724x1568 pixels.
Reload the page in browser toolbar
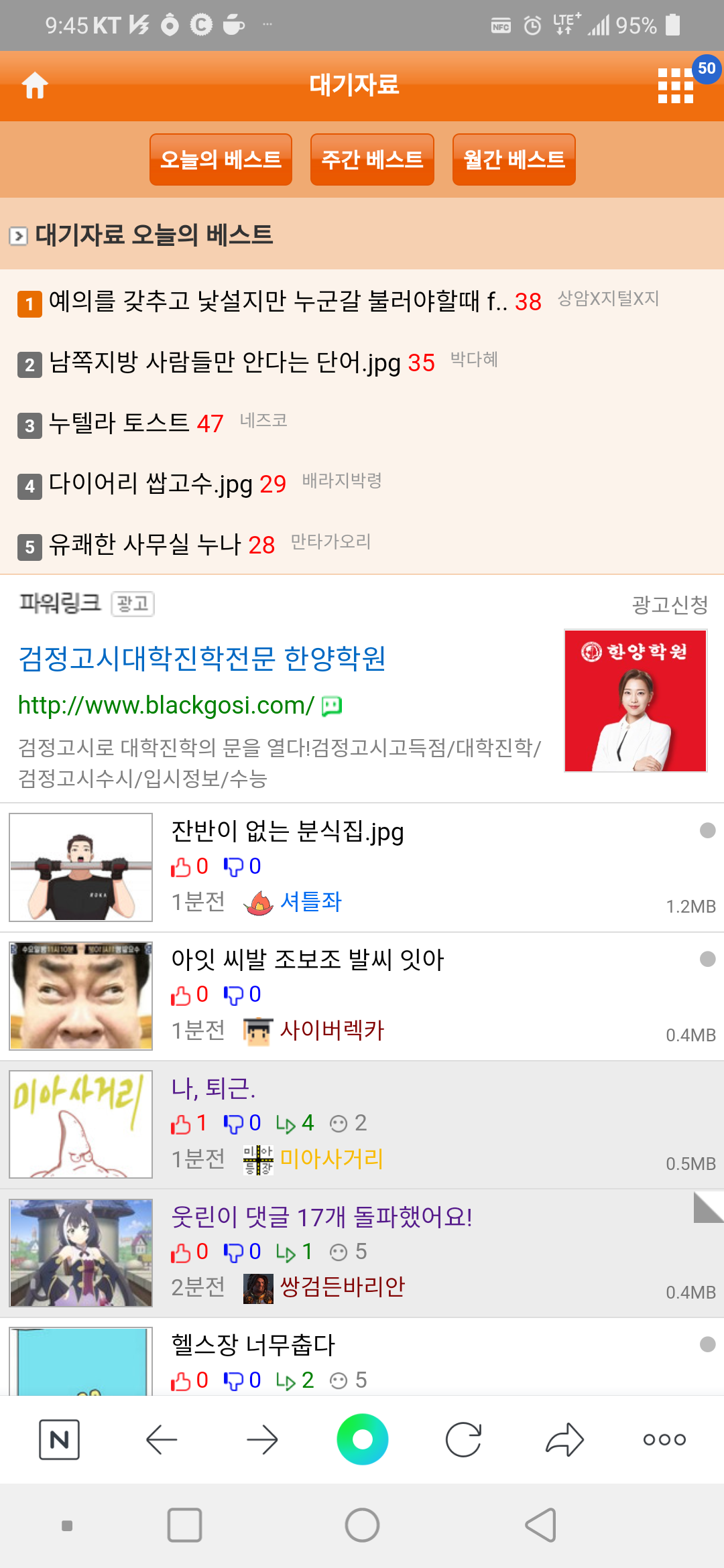point(463,1439)
